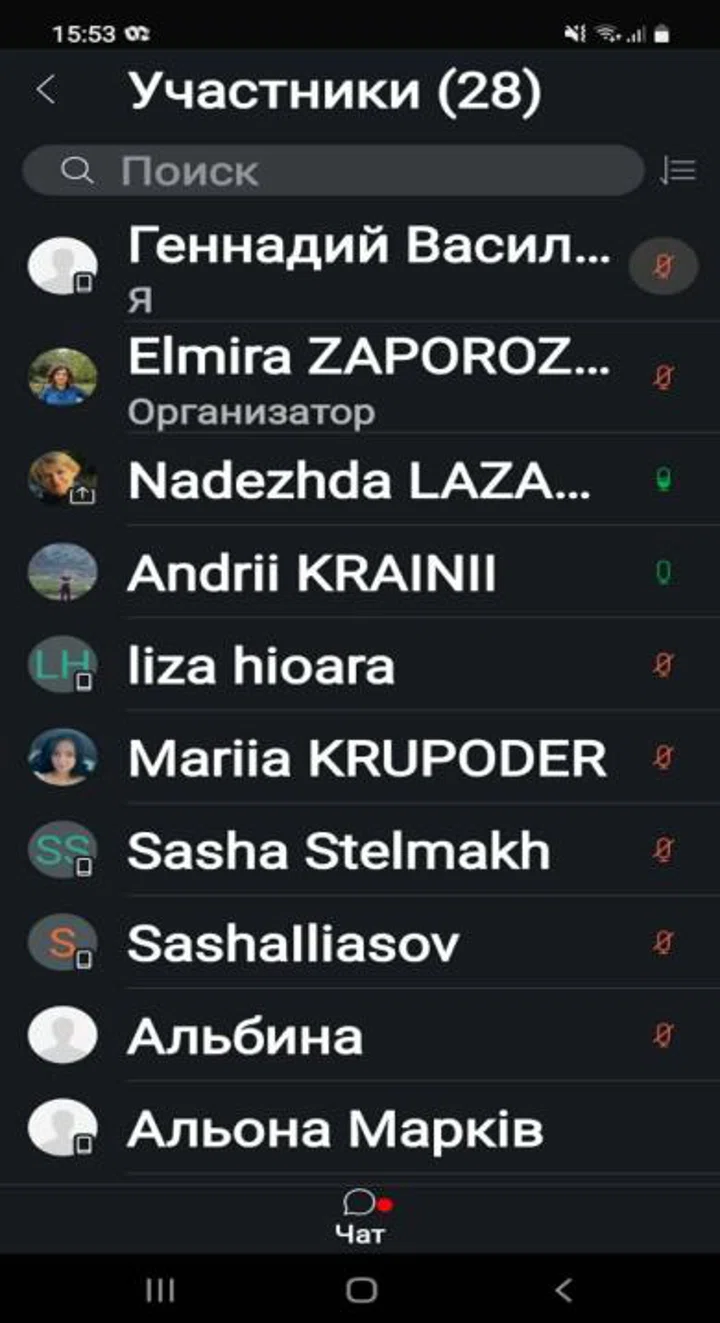720x1323 pixels.
Task: Tap the system home button
Action: (361, 1290)
